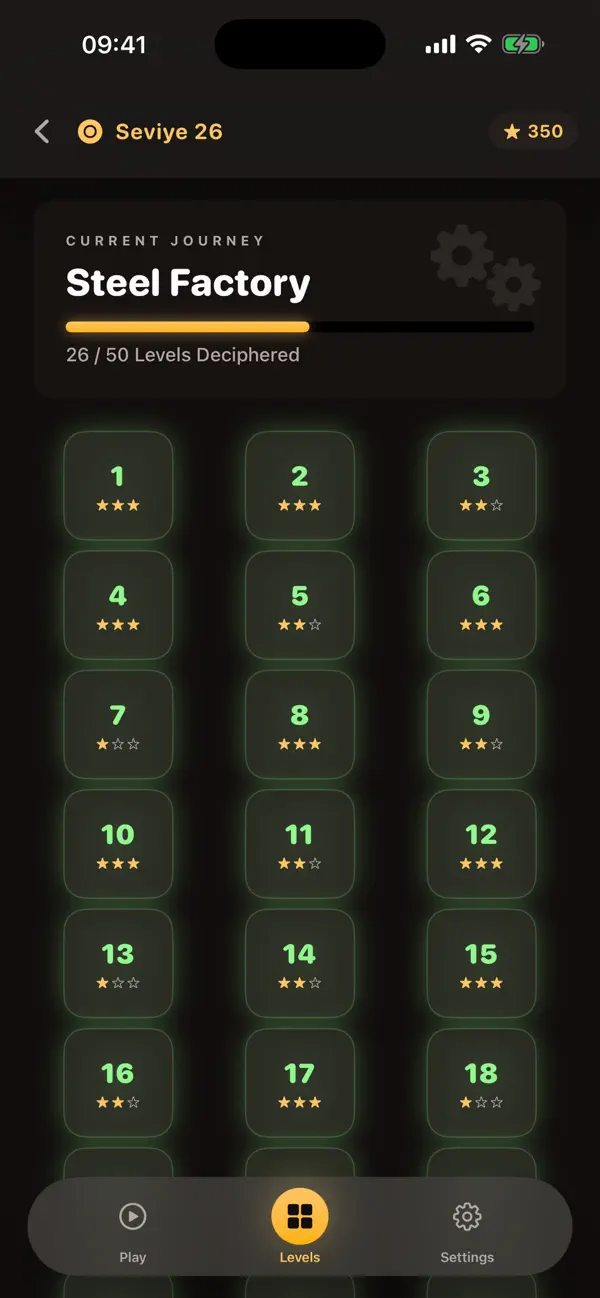
Task: Select level 9
Action: [481, 725]
